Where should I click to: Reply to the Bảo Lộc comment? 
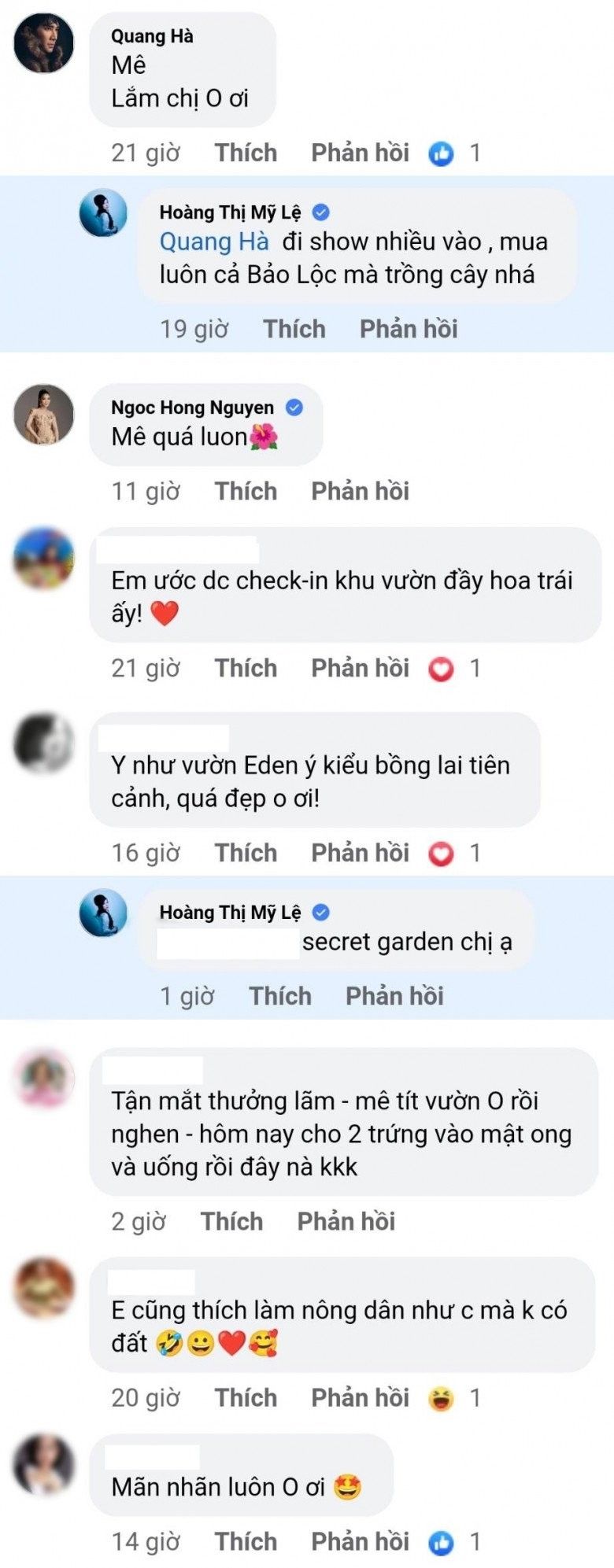pyautogui.click(x=408, y=329)
